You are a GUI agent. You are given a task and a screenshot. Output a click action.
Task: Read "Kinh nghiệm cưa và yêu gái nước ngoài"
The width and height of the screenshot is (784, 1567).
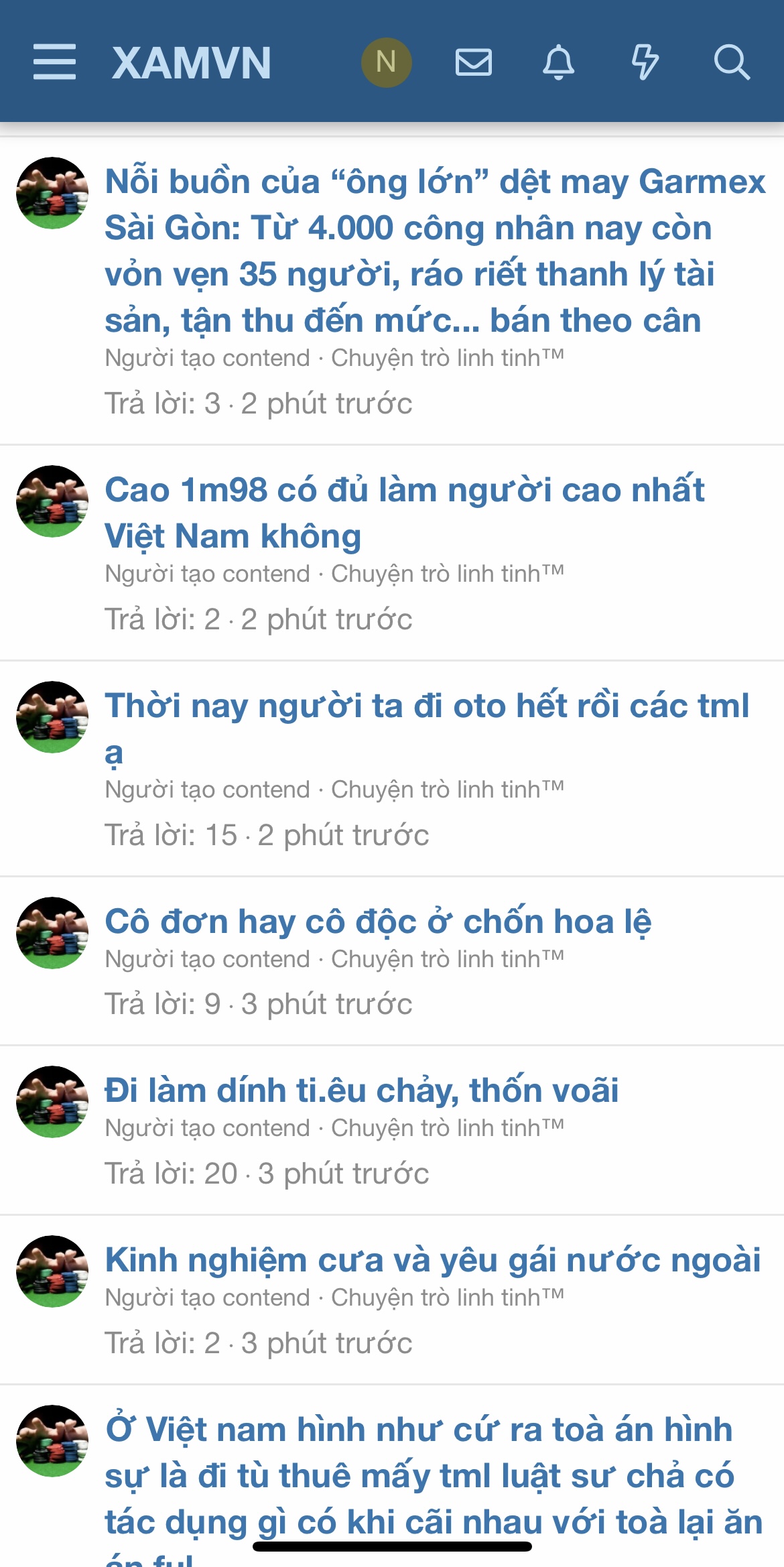pos(433,1260)
